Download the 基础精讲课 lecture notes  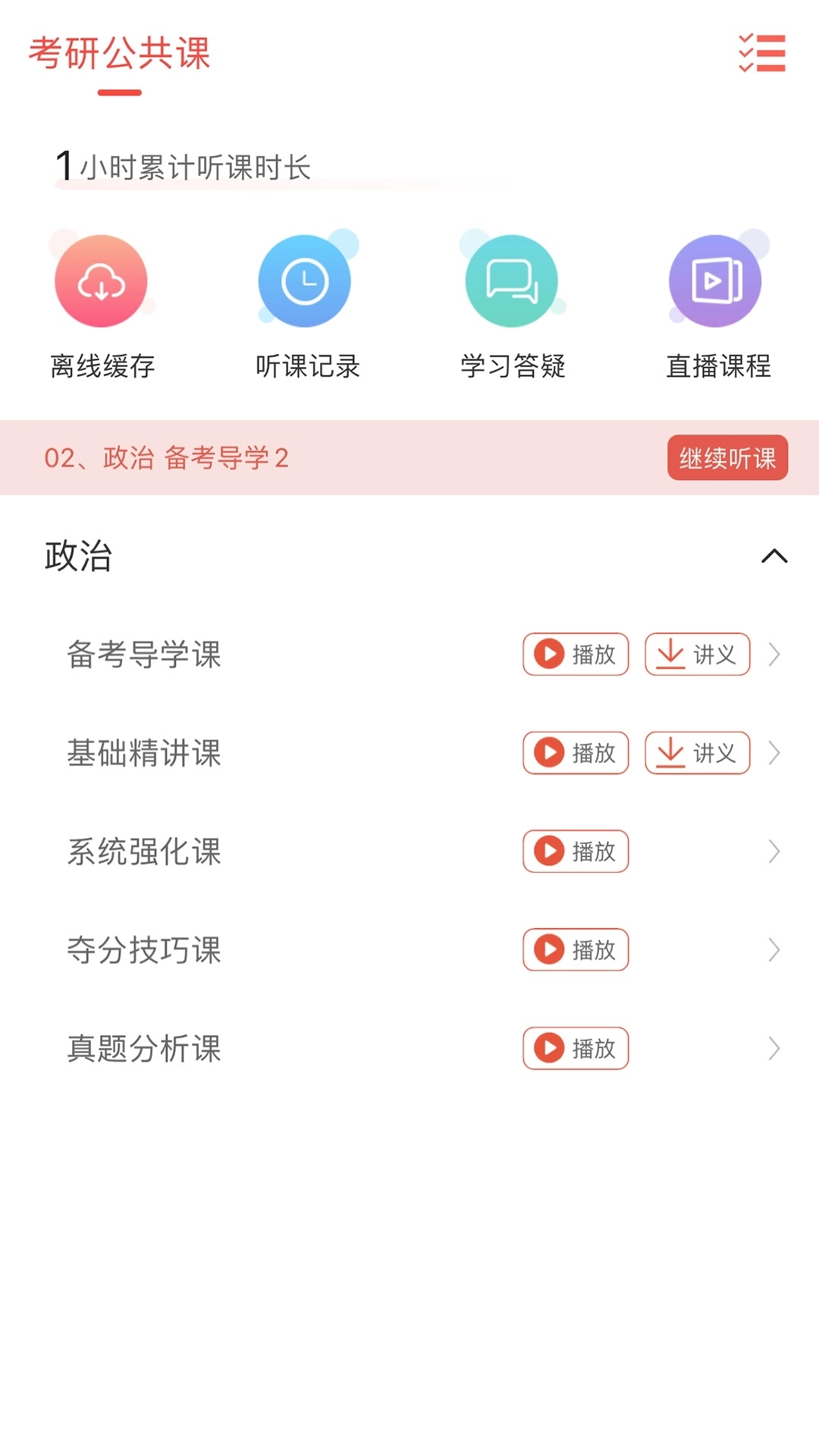696,753
